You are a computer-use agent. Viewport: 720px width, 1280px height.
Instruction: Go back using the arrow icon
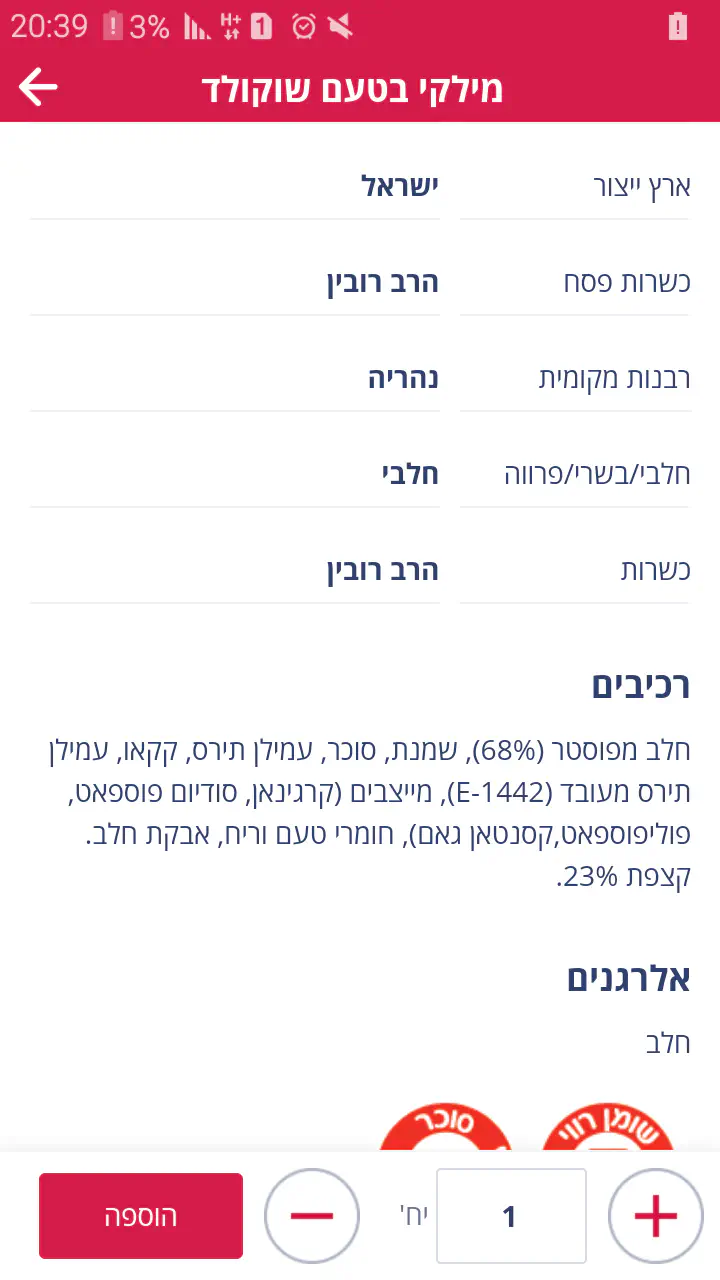pos(38,88)
